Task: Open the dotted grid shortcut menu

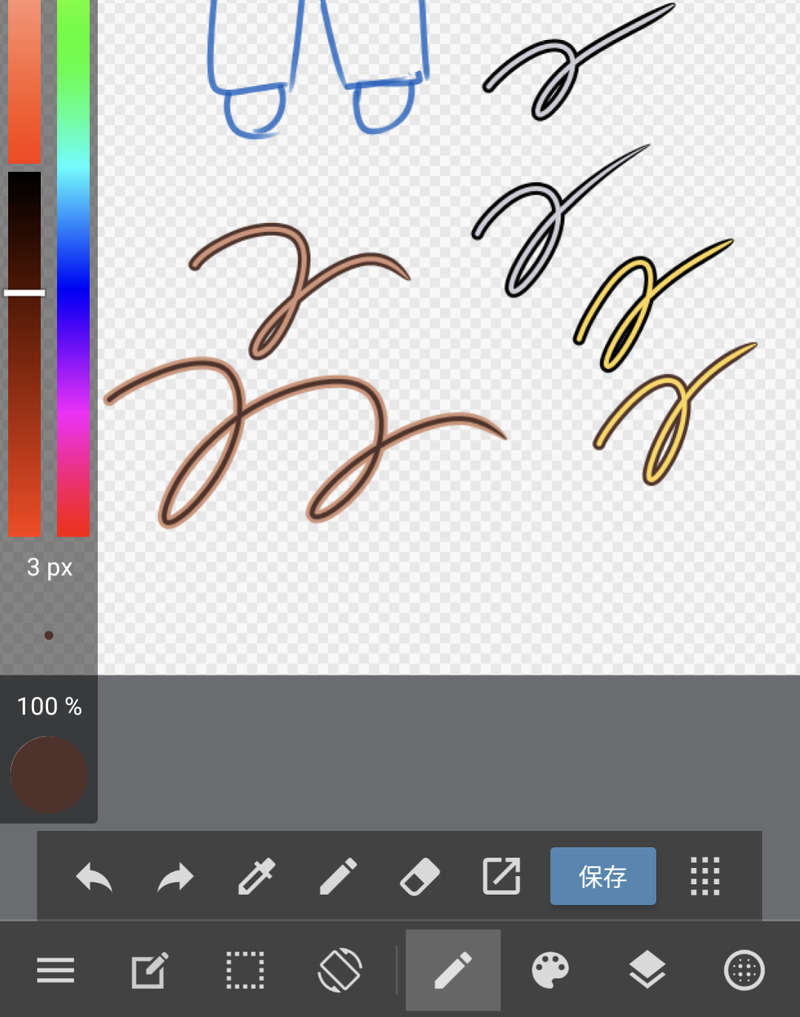Action: tap(705, 877)
